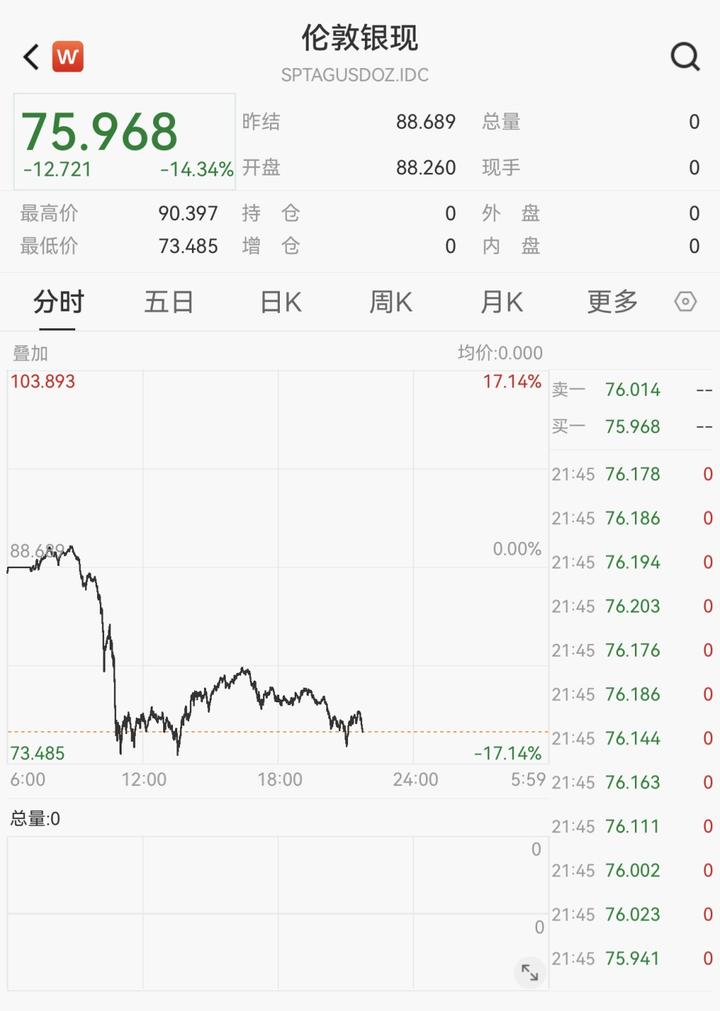Expand the 更多 chart options

612,302
